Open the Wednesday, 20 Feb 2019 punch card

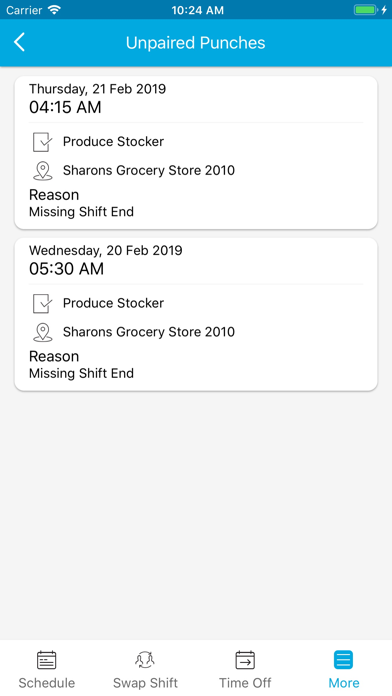196,314
